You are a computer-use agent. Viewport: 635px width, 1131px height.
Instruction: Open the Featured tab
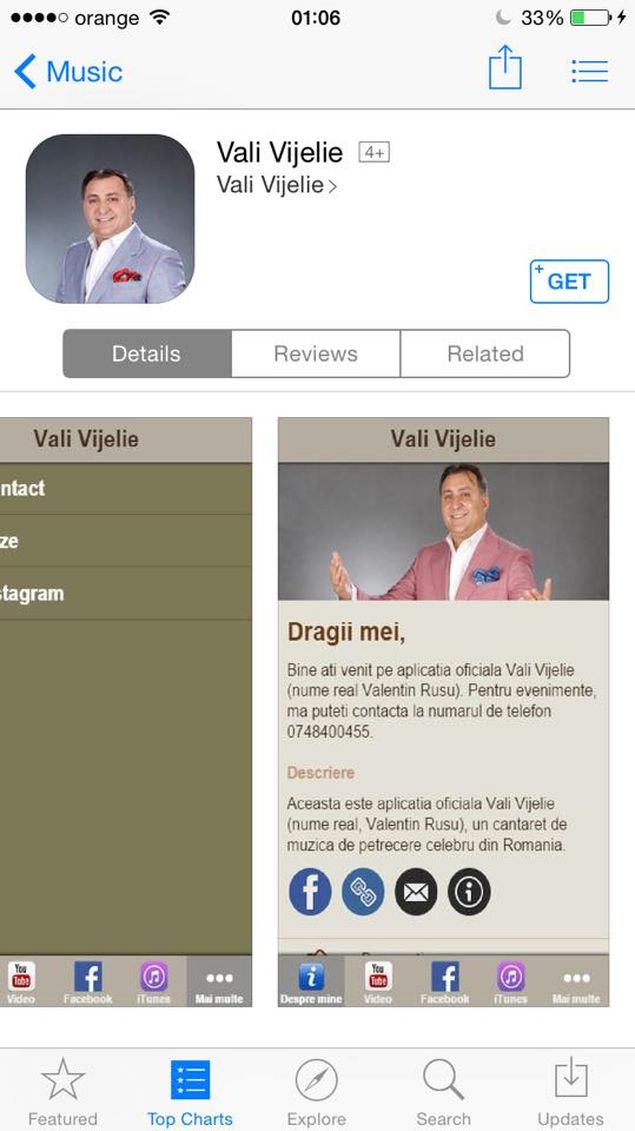[63, 1093]
